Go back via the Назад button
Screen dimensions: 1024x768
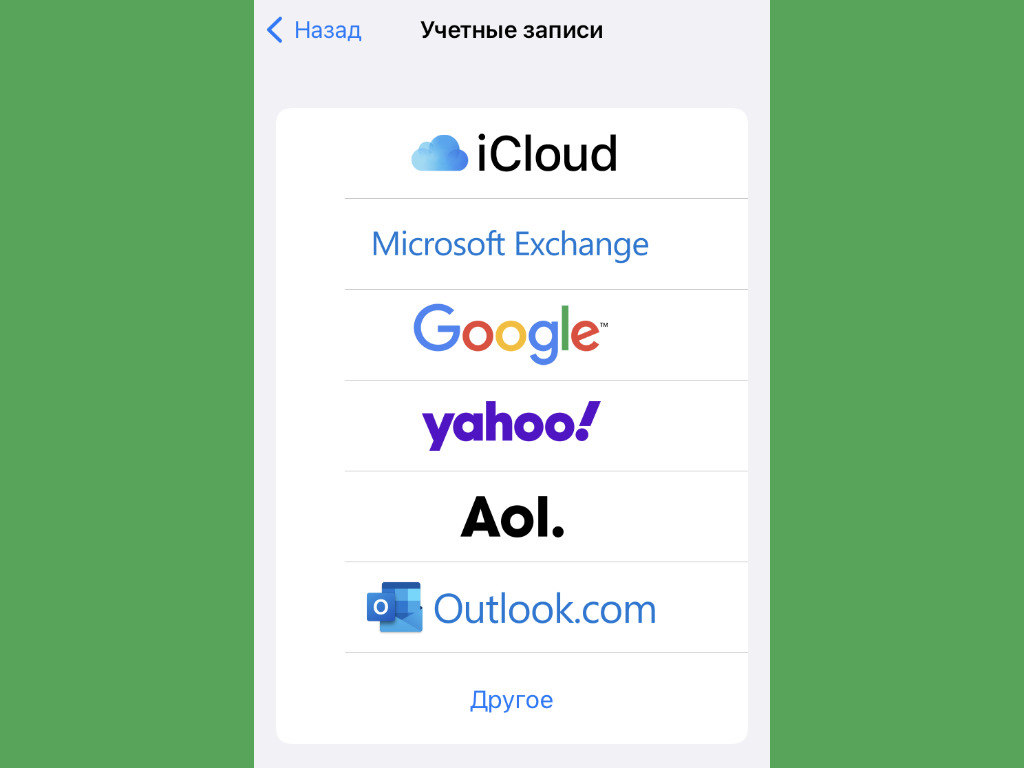click(x=314, y=30)
